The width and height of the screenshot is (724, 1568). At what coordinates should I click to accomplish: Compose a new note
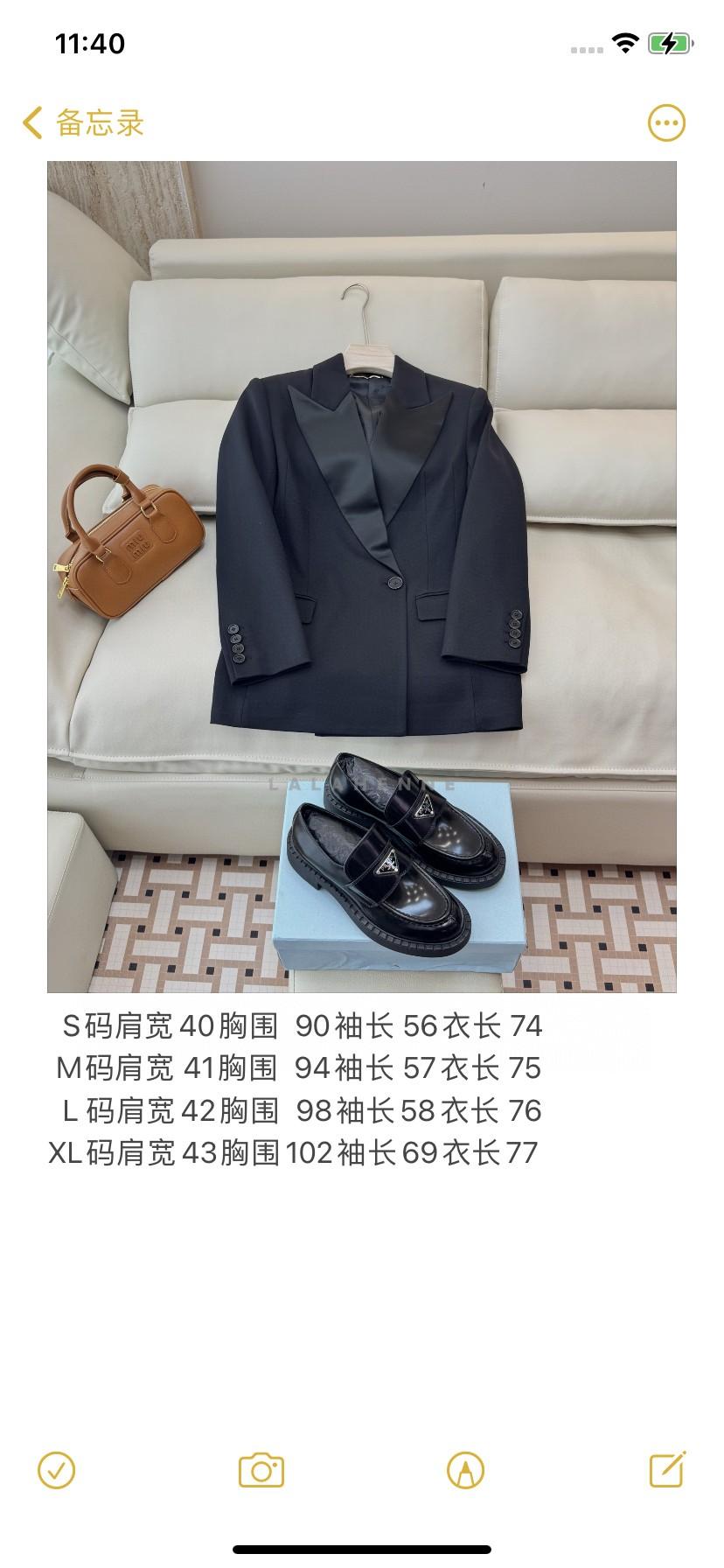pyautogui.click(x=667, y=1470)
